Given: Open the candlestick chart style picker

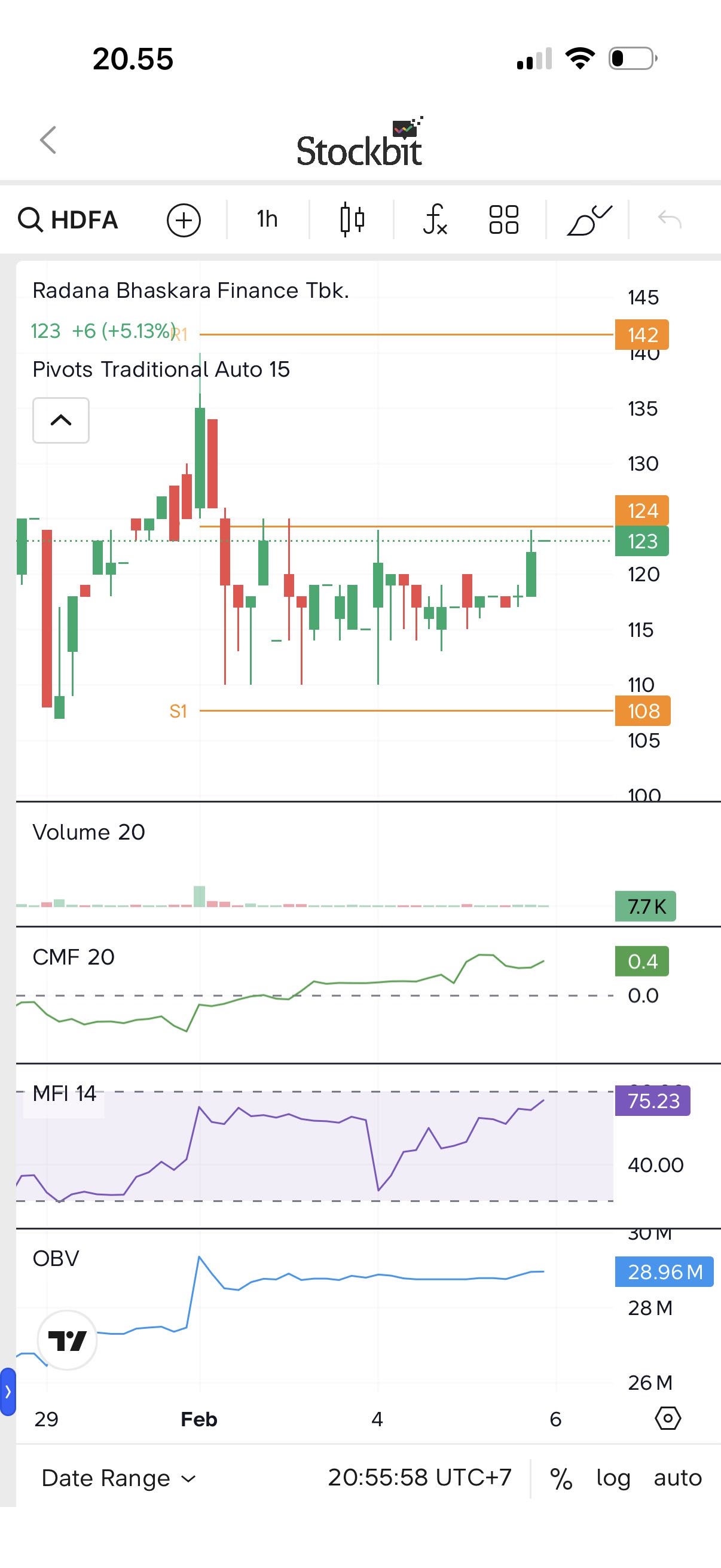Looking at the screenshot, I should pyautogui.click(x=352, y=219).
